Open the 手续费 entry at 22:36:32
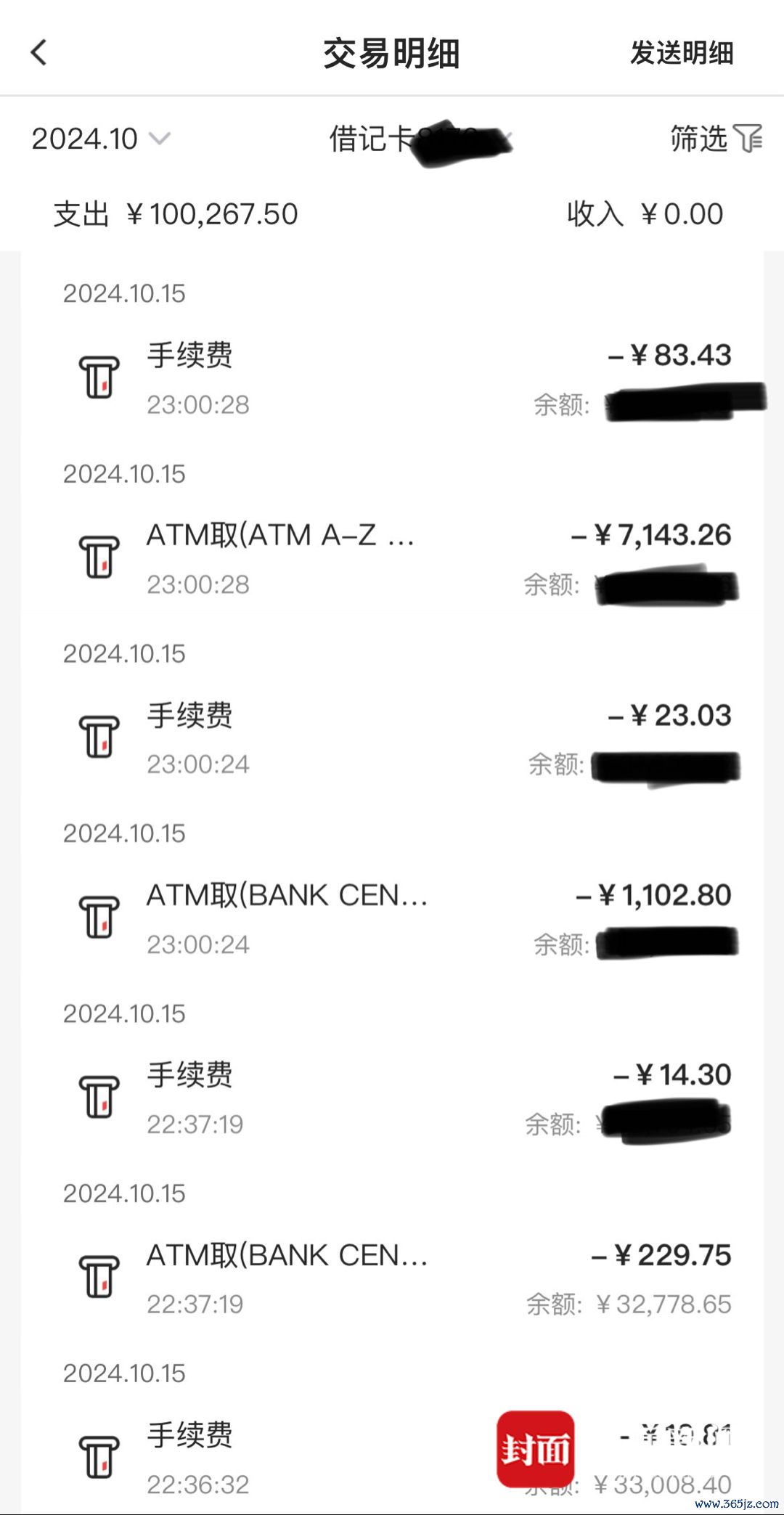 click(392, 1459)
